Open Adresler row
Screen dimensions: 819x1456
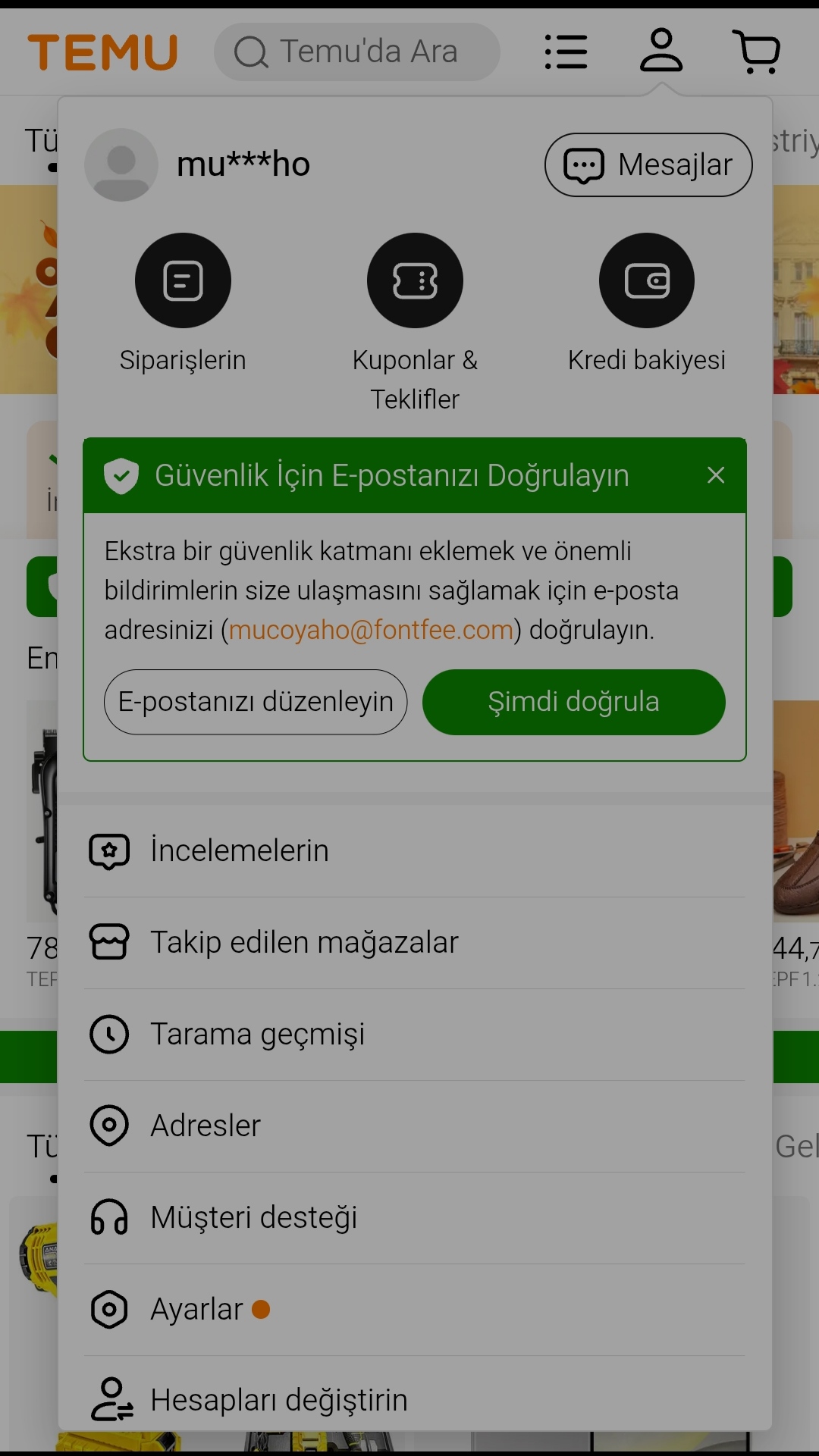(414, 1126)
